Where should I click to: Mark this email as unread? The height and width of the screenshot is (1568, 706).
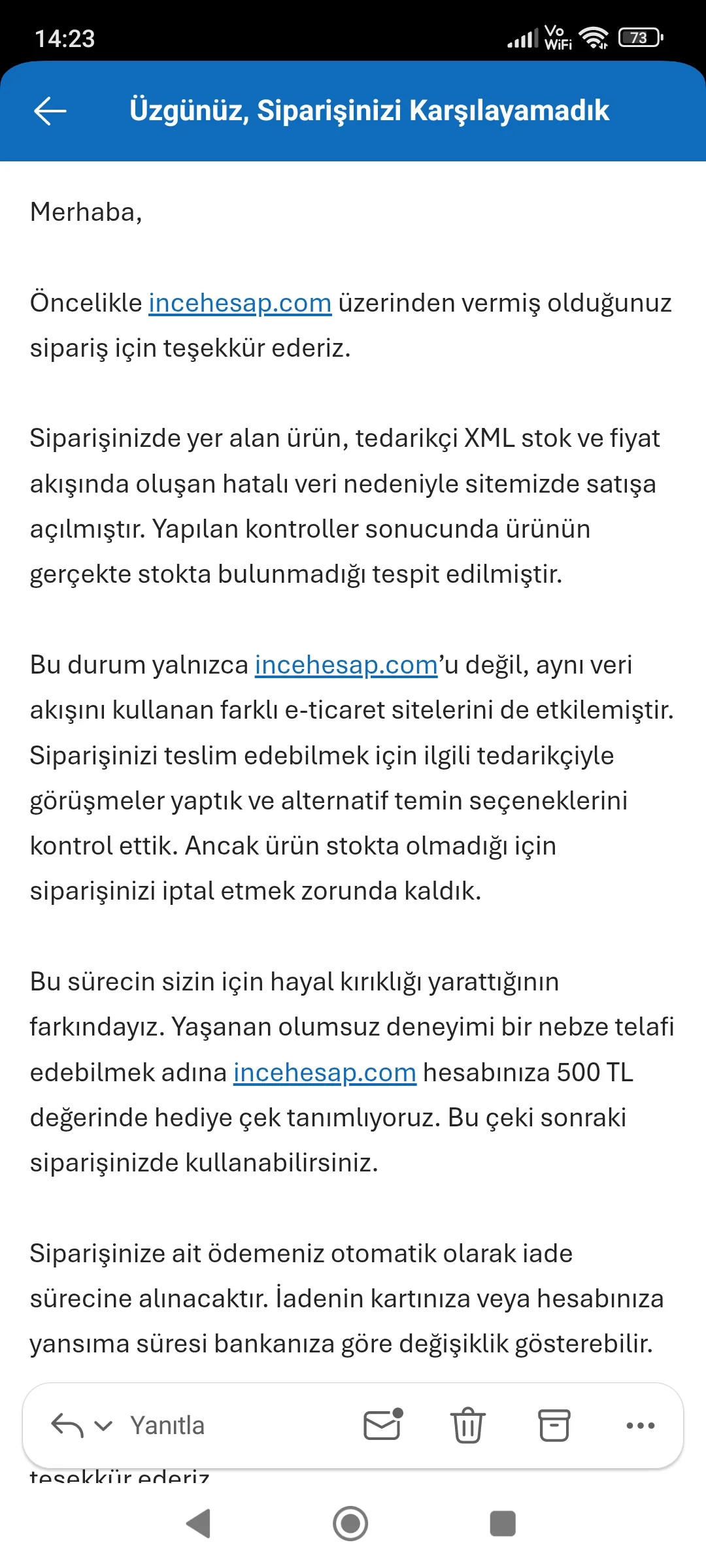pyautogui.click(x=383, y=1425)
